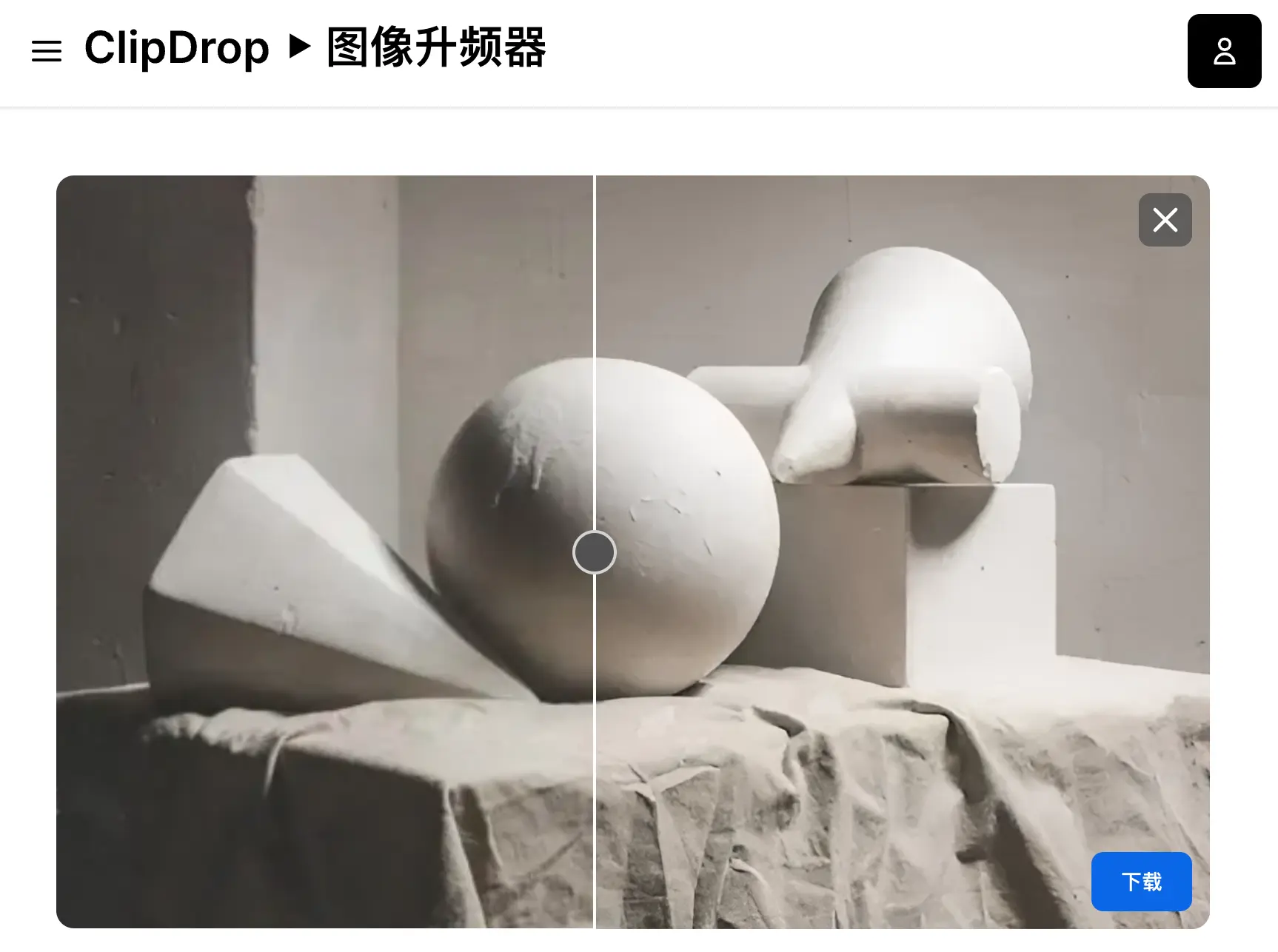1278x952 pixels.
Task: Close the upscaled image preview
Action: tap(1165, 220)
